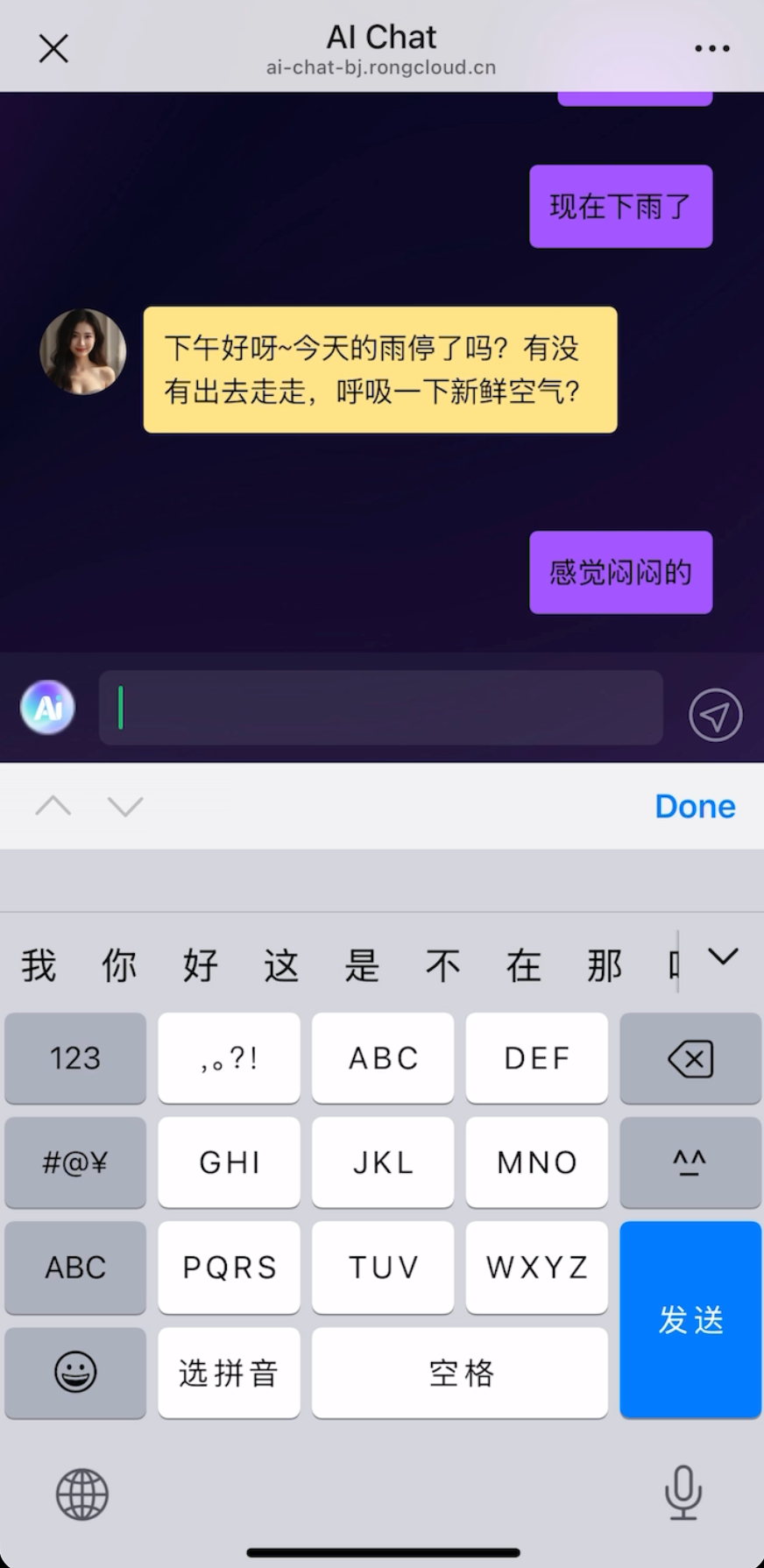The height and width of the screenshot is (1568, 764).
Task: Select the candidate word 我
Action: [x=39, y=965]
